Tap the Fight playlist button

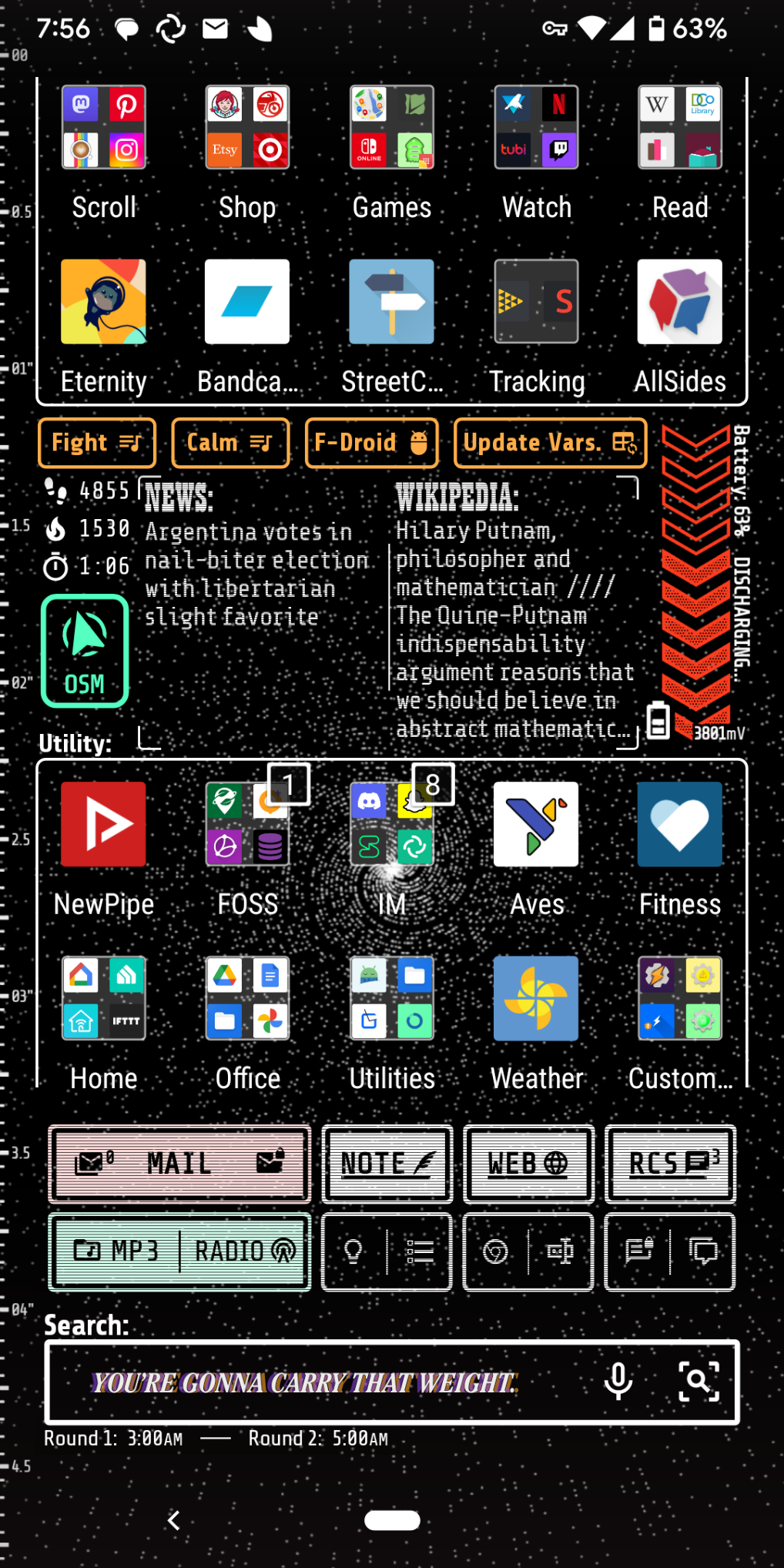pyautogui.click(x=97, y=443)
